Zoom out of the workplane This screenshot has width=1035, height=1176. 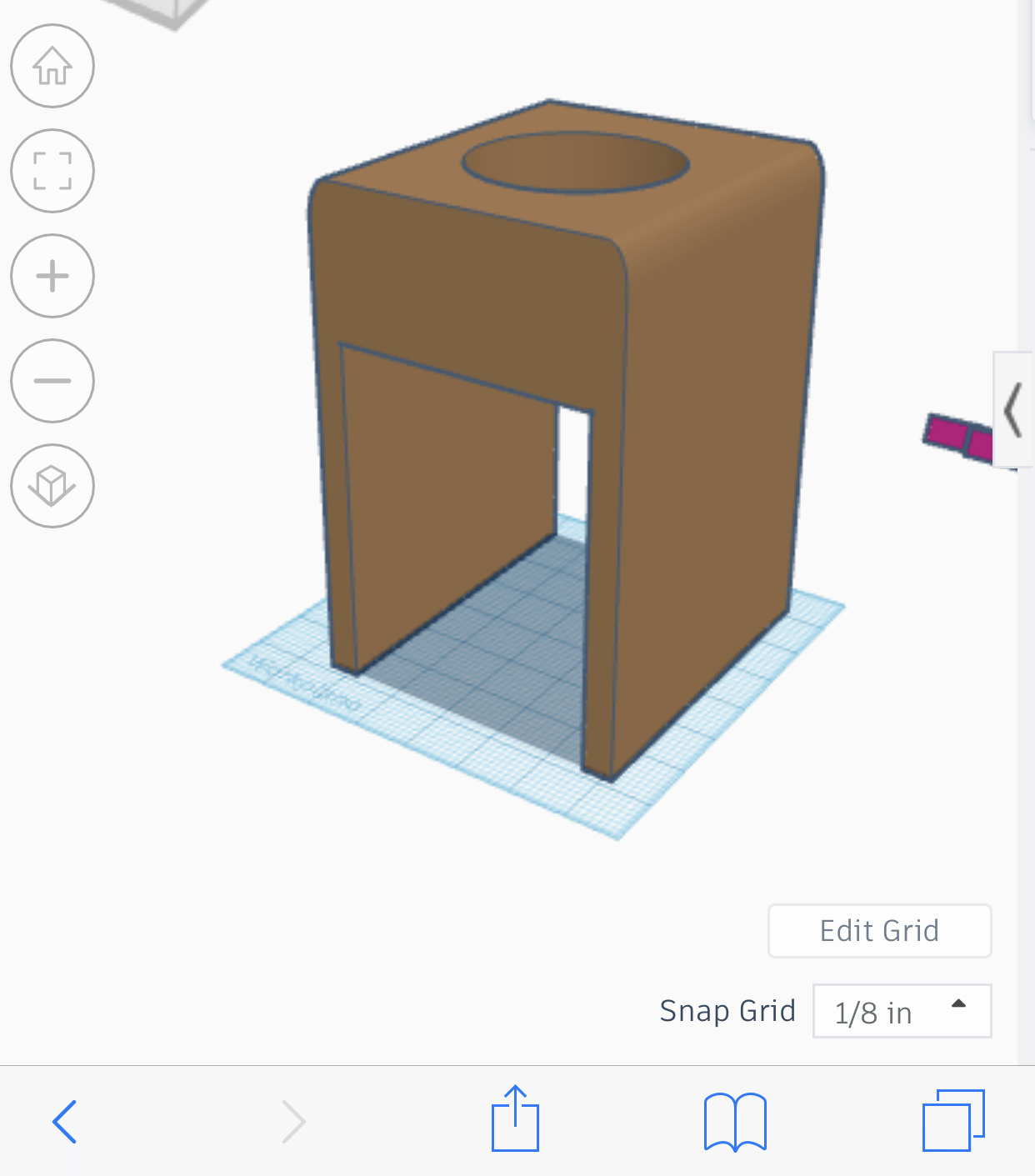tap(52, 381)
